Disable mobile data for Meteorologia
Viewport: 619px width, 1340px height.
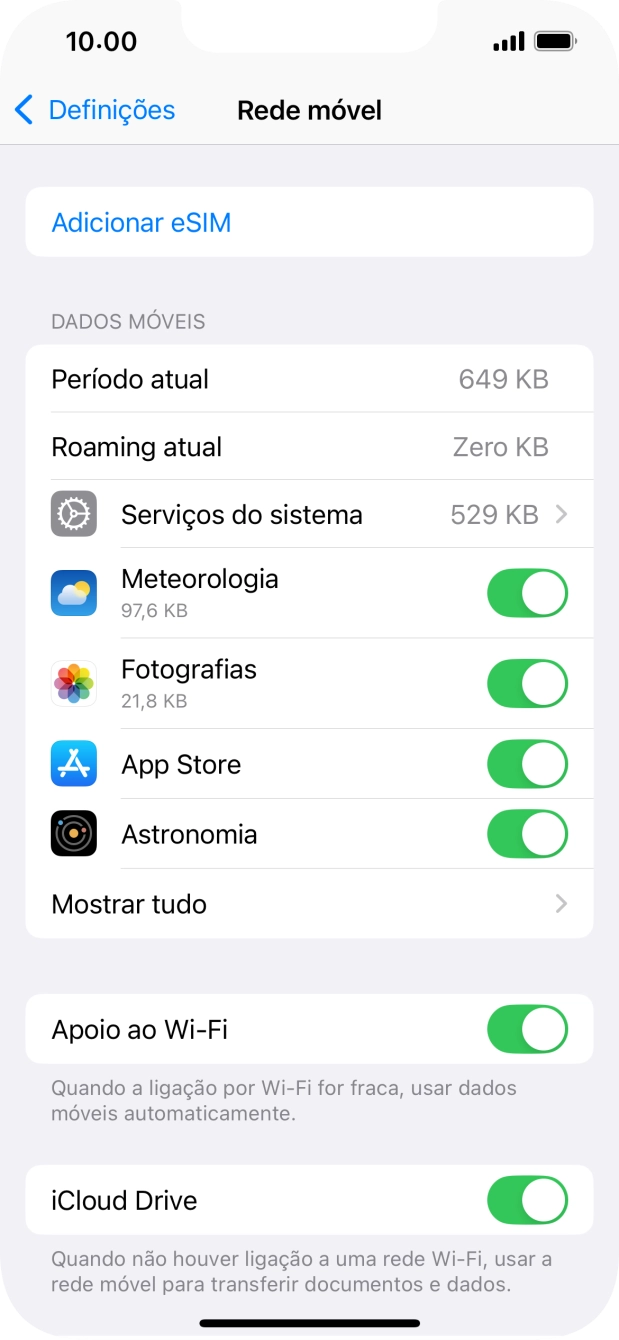pos(527,594)
